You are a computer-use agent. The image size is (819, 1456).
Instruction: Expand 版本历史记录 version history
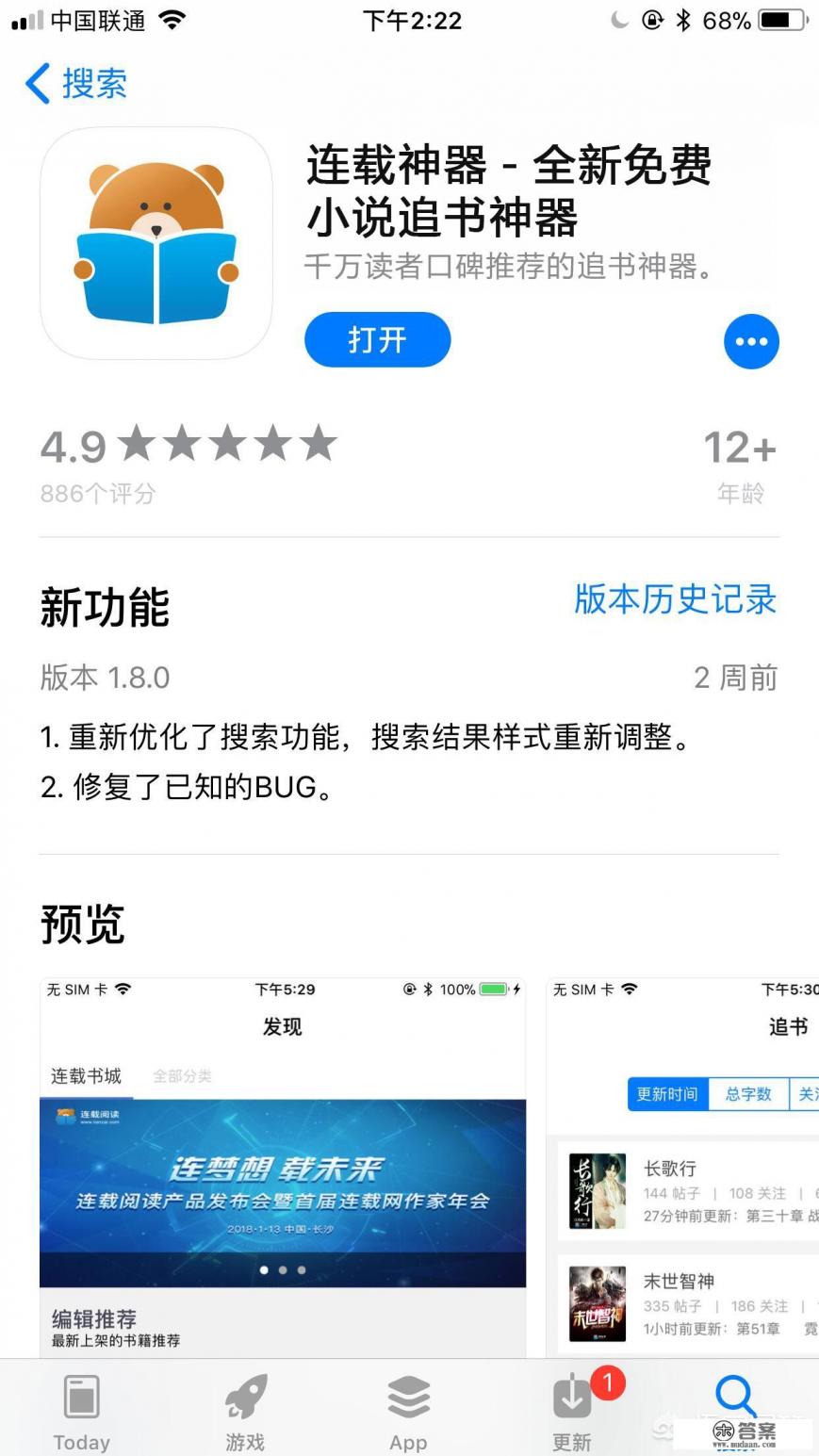(x=673, y=601)
